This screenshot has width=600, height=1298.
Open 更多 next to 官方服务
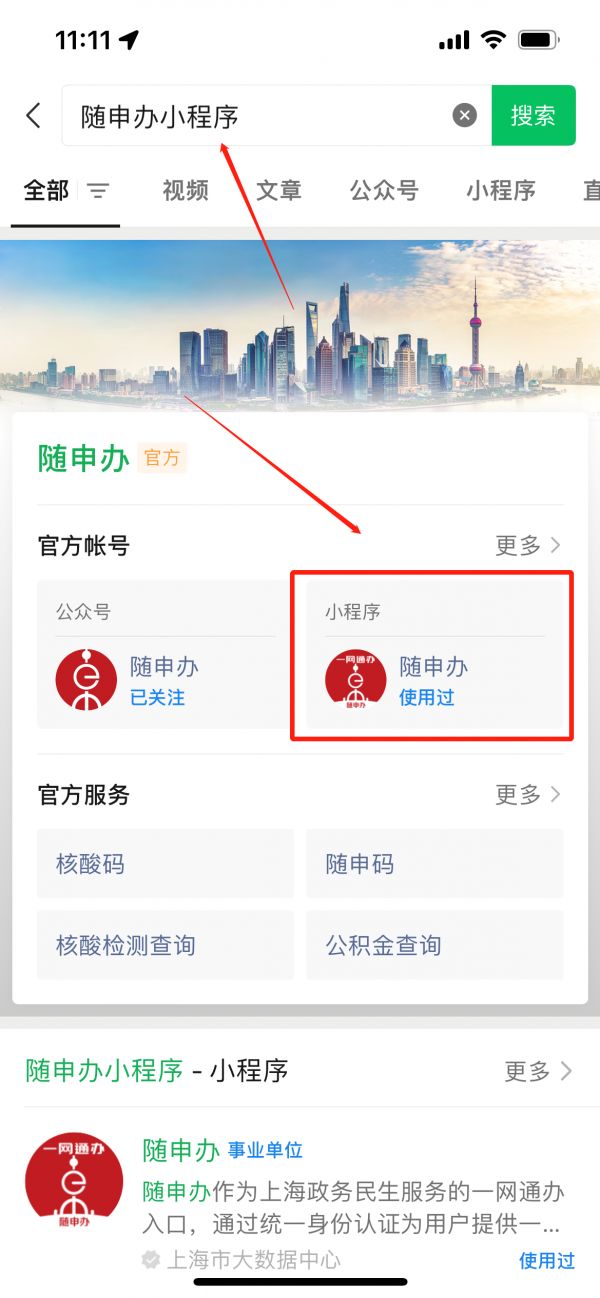[x=528, y=795]
